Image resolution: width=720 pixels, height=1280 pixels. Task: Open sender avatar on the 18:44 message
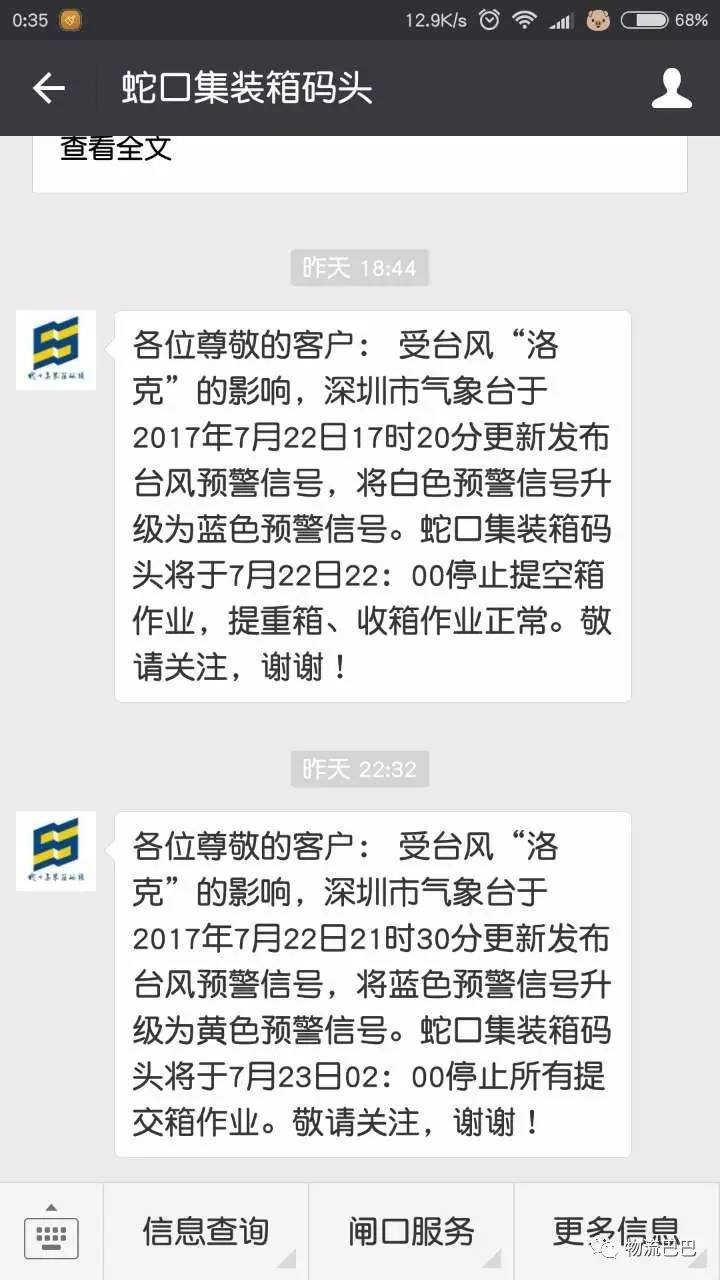(x=56, y=350)
